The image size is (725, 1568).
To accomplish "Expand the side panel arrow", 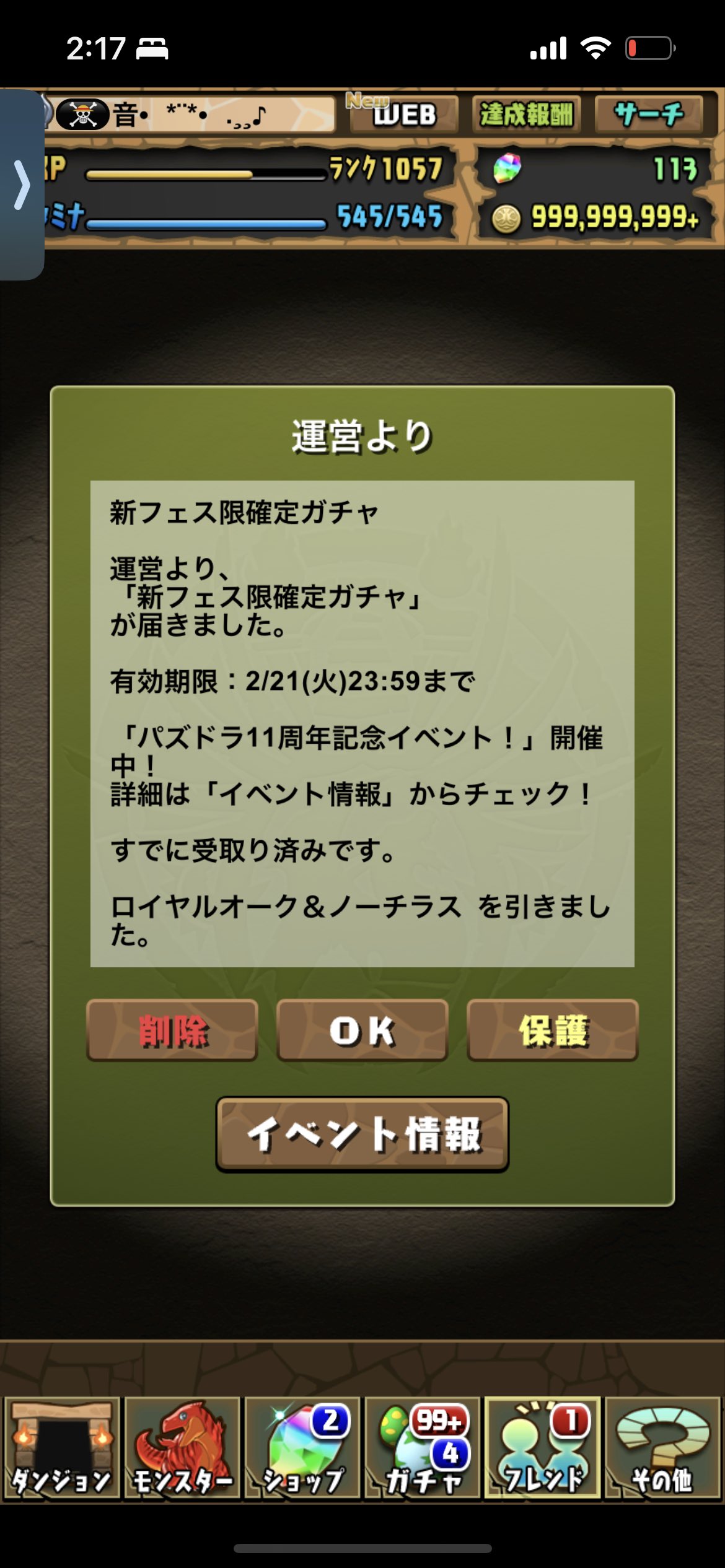I will click(22, 185).
